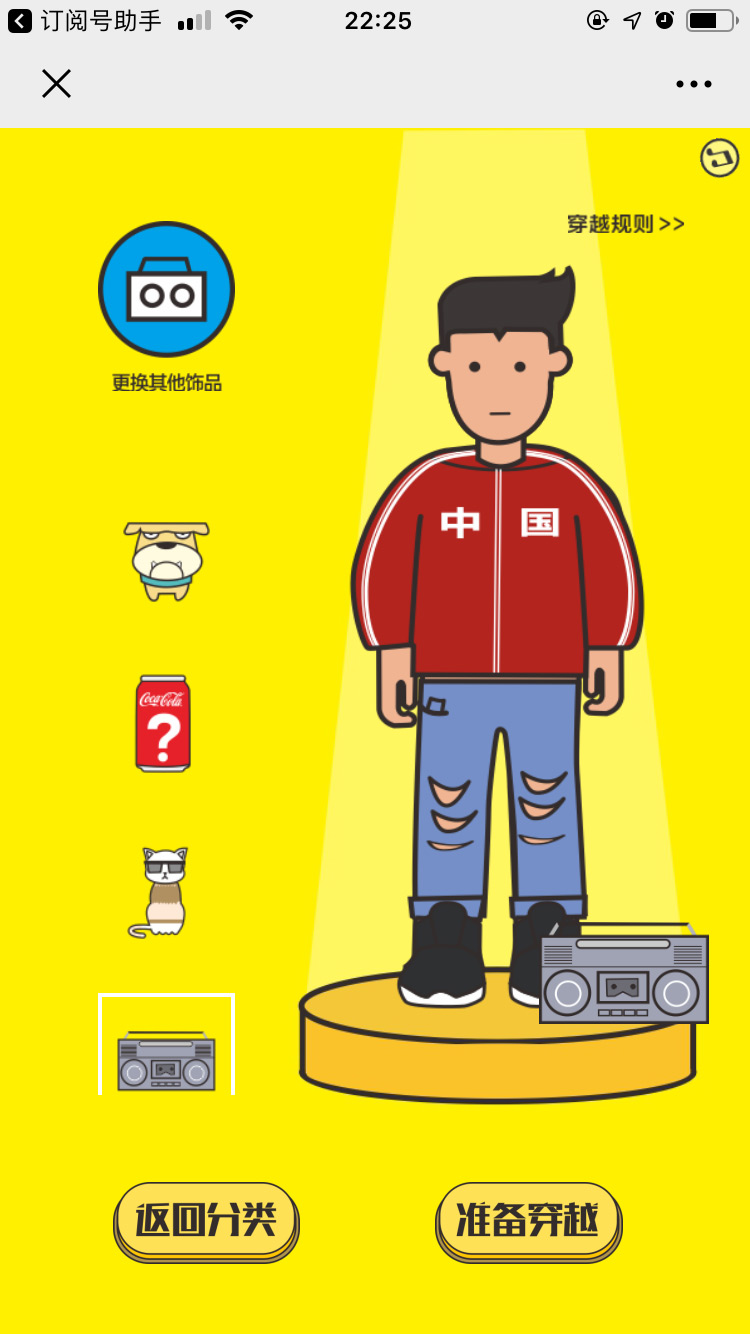Pick the cat with sunglasses accessory
The image size is (750, 1334).
[x=163, y=892]
